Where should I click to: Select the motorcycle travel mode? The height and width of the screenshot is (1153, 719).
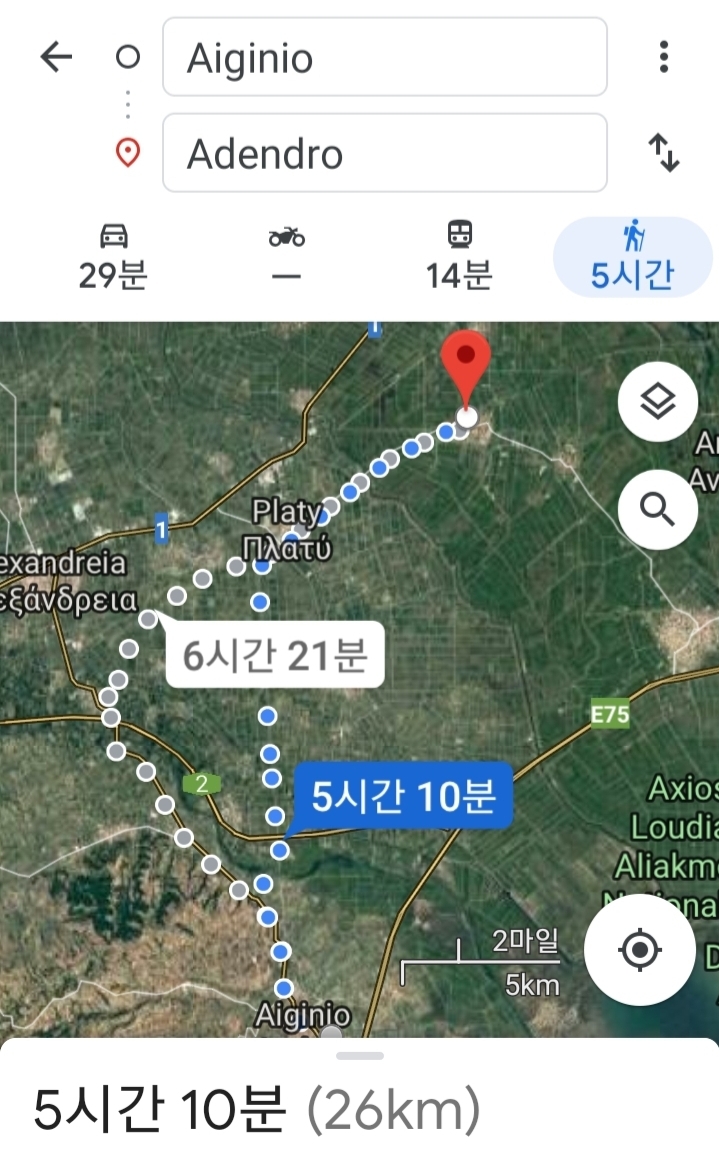tap(286, 257)
